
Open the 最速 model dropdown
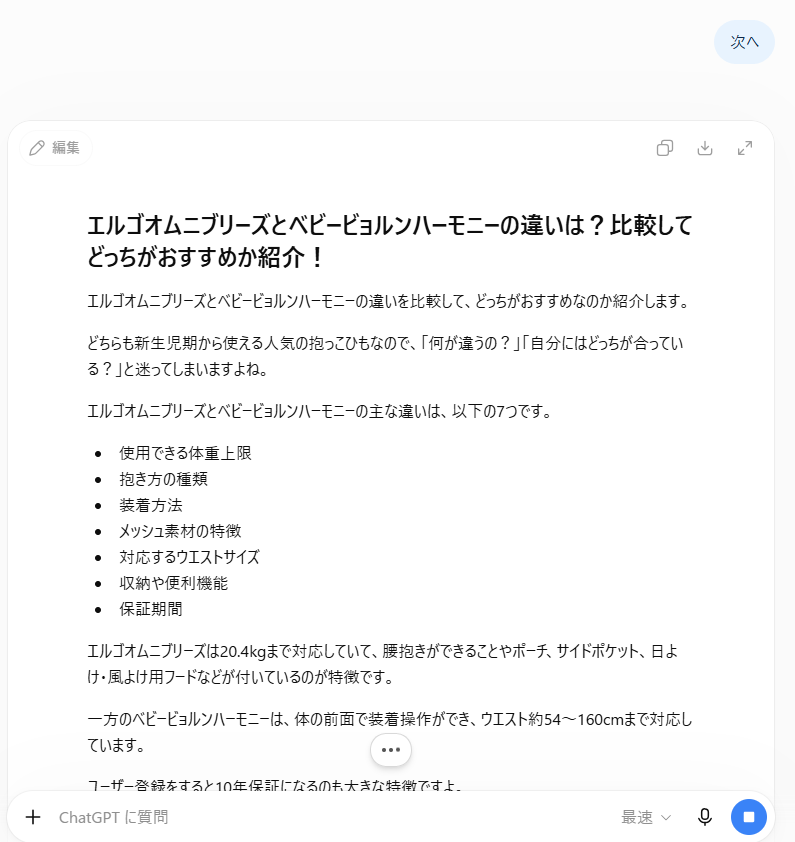coord(646,817)
